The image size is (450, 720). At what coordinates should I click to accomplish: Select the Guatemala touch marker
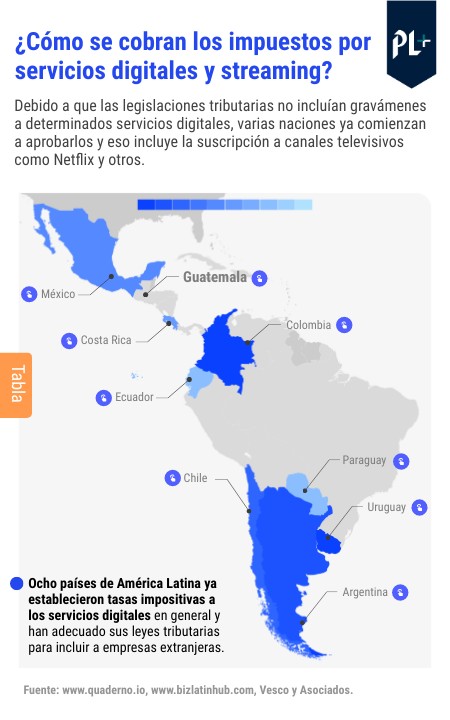[259, 278]
